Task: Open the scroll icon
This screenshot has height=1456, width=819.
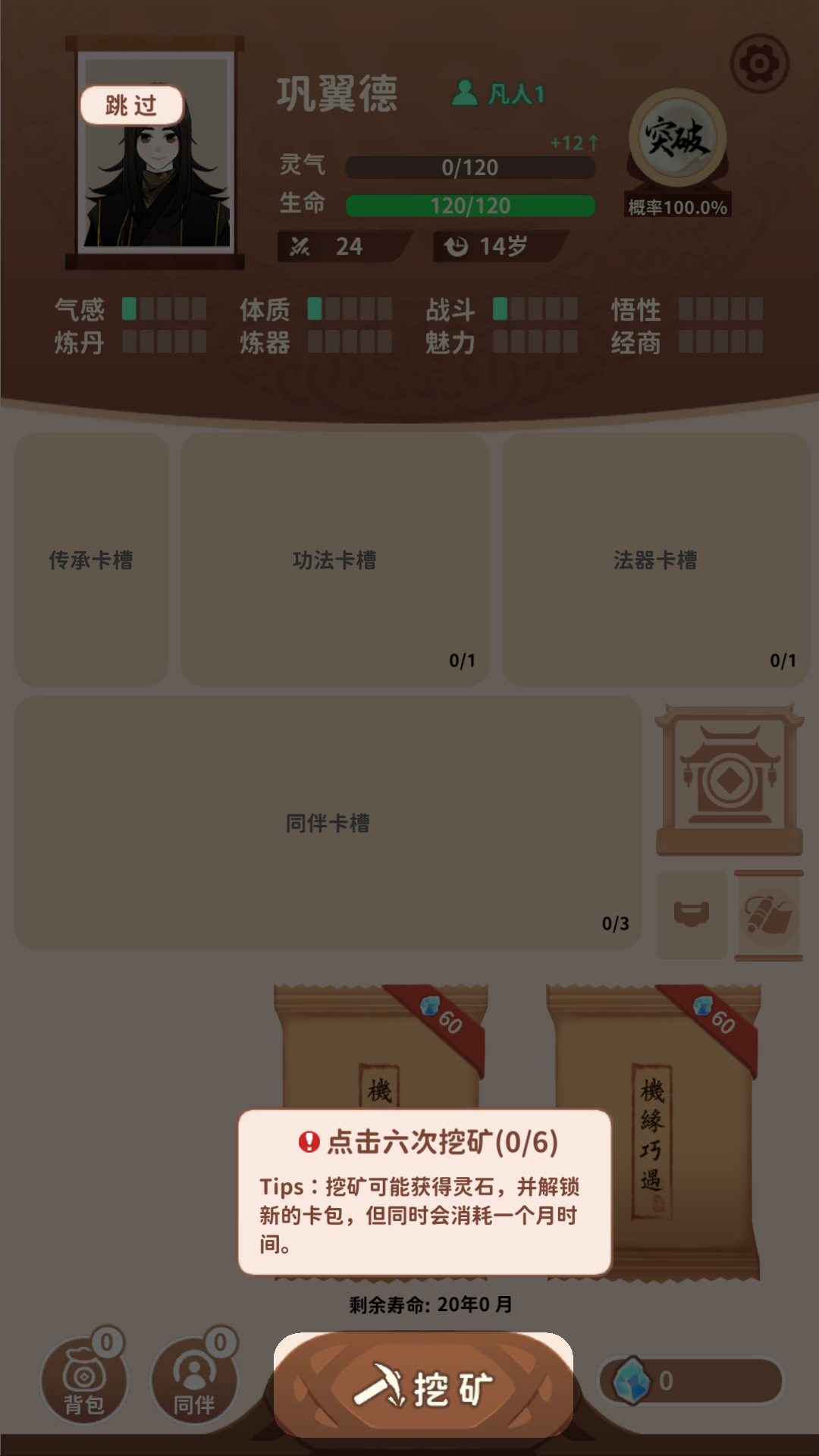Action: coord(768,915)
